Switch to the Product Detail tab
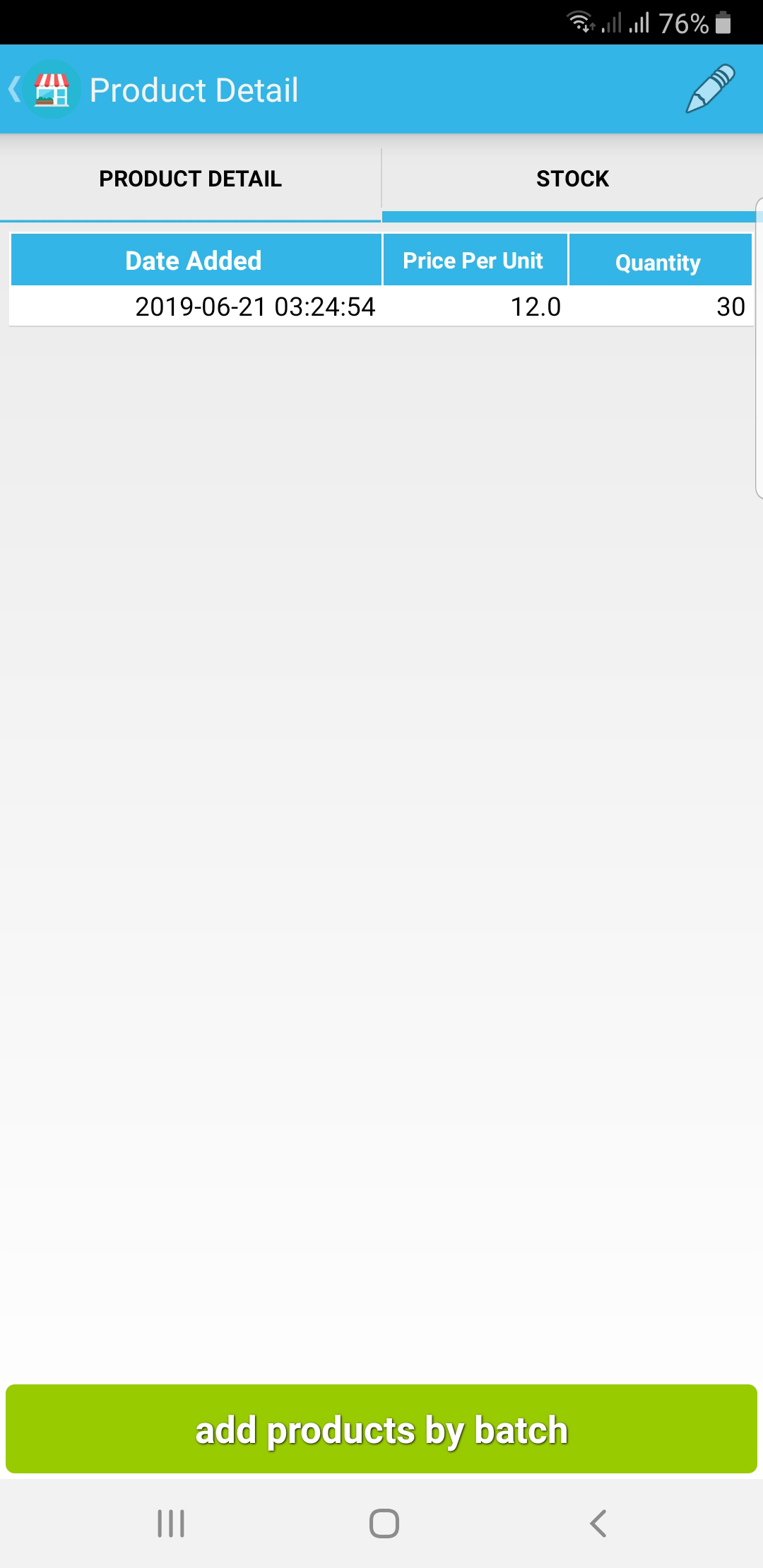763x1568 pixels. point(190,179)
